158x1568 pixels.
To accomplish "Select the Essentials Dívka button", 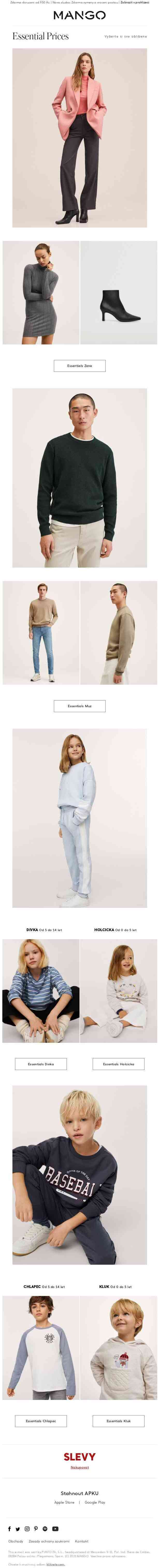I will 41,1064.
